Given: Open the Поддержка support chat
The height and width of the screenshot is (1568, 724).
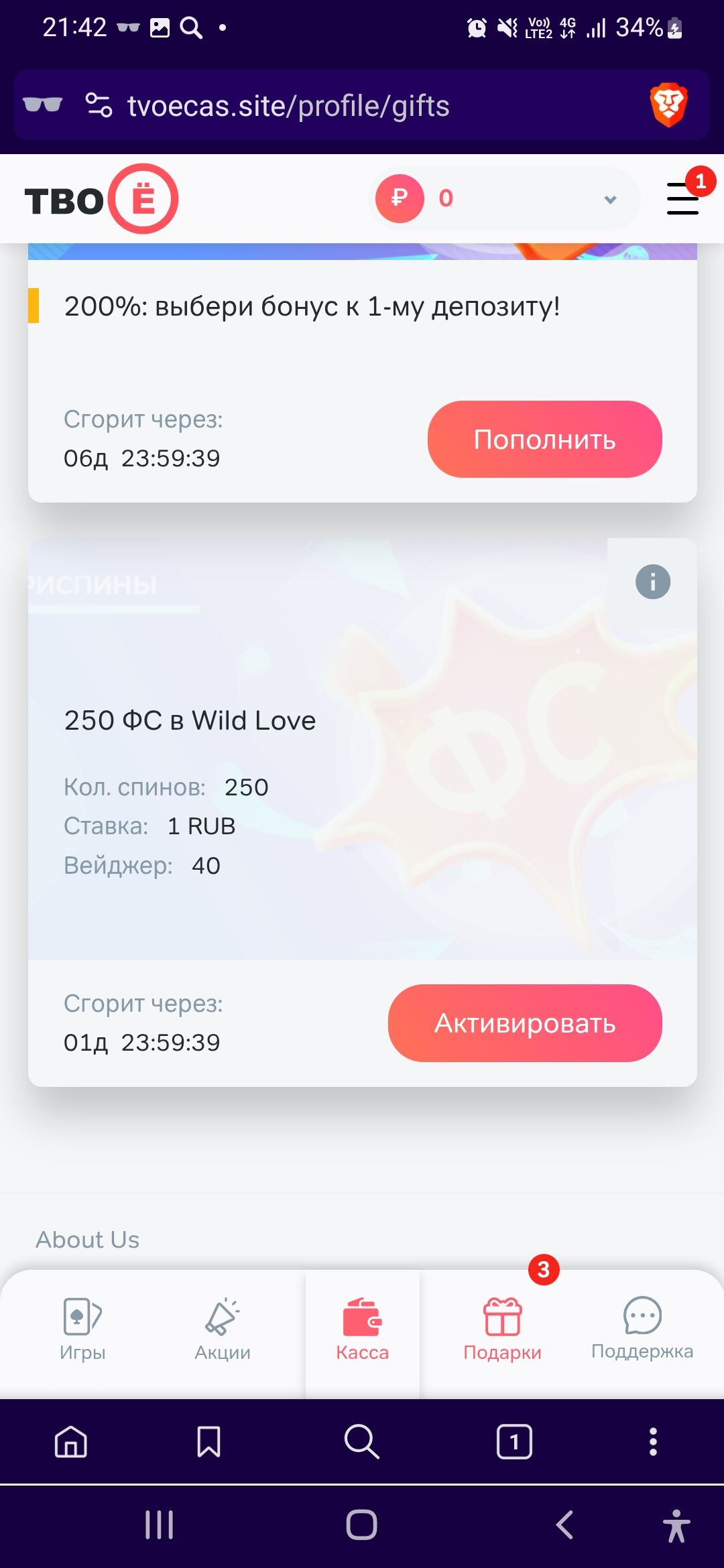Looking at the screenshot, I should point(642,1328).
